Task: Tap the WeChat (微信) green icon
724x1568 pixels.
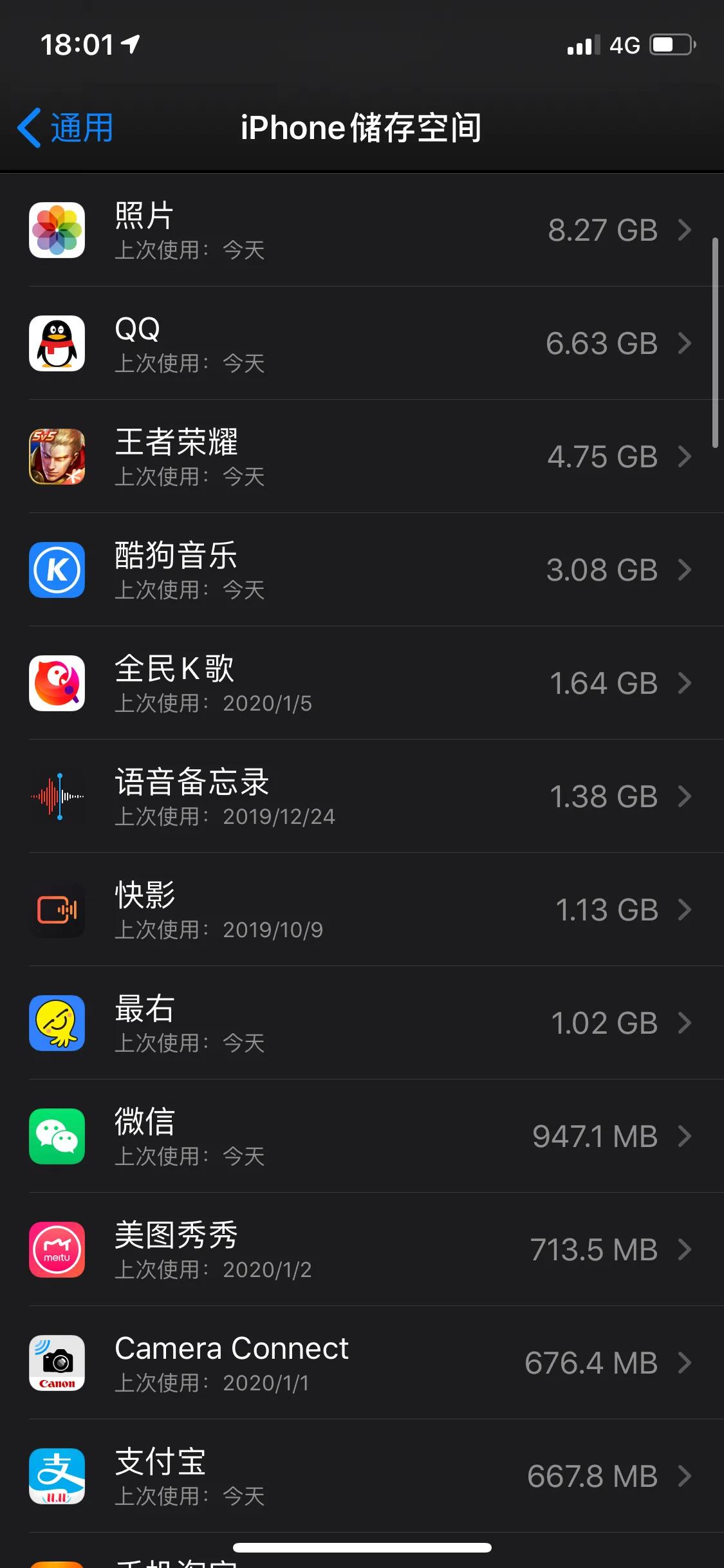Action: pyautogui.click(x=57, y=1137)
